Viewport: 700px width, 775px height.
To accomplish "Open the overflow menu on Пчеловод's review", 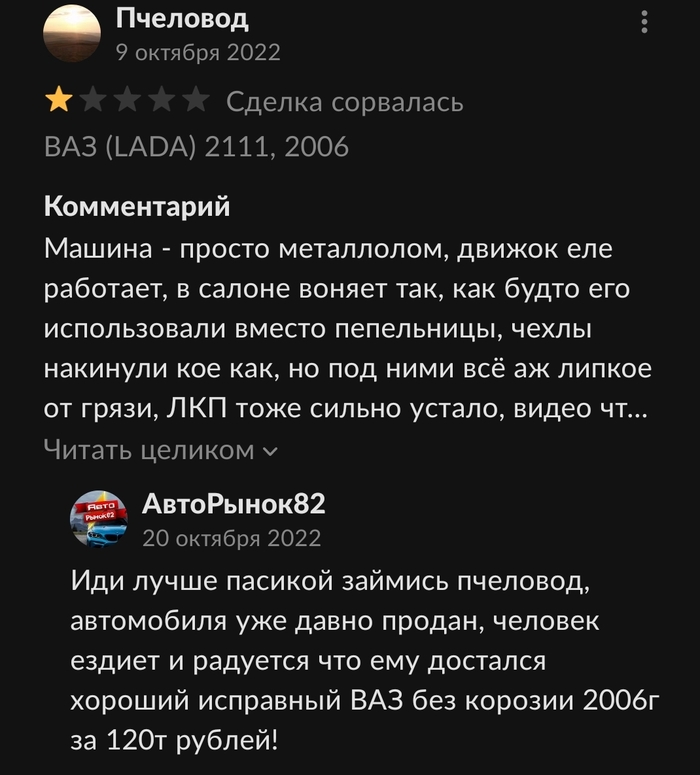I will (645, 22).
